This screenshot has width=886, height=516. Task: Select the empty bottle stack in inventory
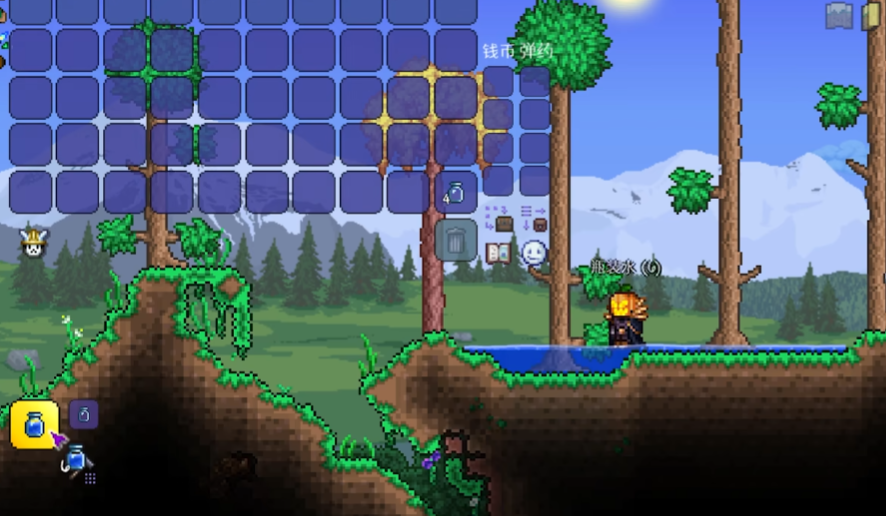pyautogui.click(x=456, y=191)
